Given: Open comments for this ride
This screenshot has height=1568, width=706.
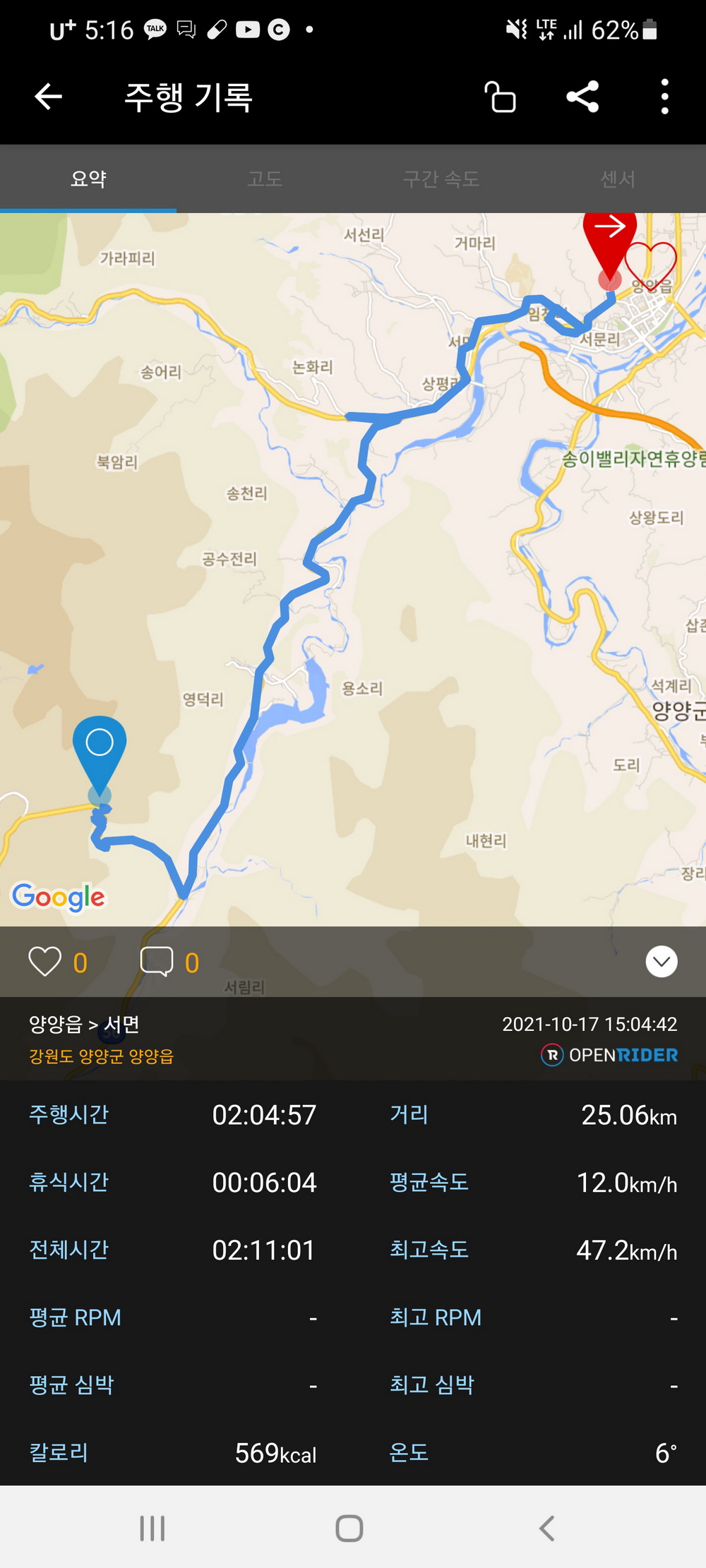Looking at the screenshot, I should [x=157, y=961].
